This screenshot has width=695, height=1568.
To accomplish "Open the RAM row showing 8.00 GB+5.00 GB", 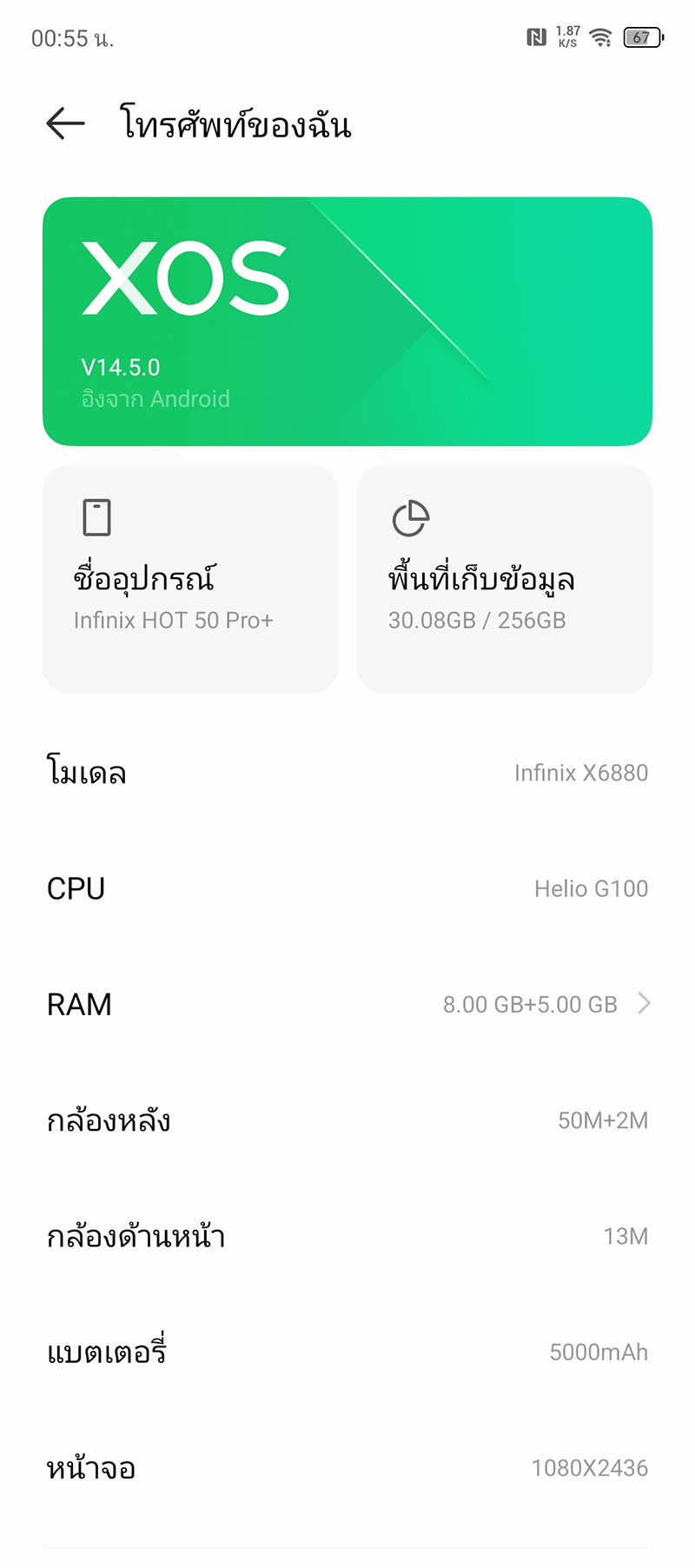I will [347, 1005].
